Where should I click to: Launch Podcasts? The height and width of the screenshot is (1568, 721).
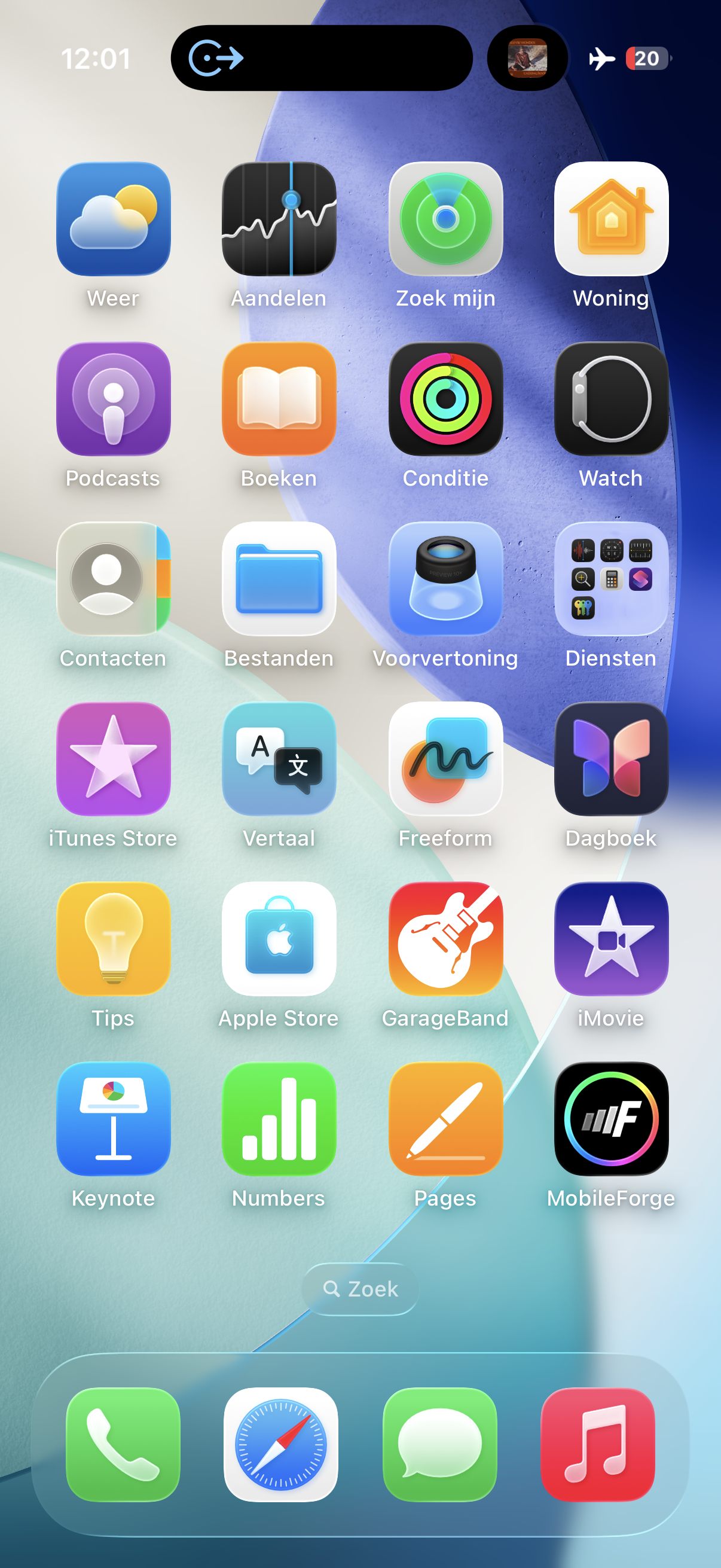point(113,399)
